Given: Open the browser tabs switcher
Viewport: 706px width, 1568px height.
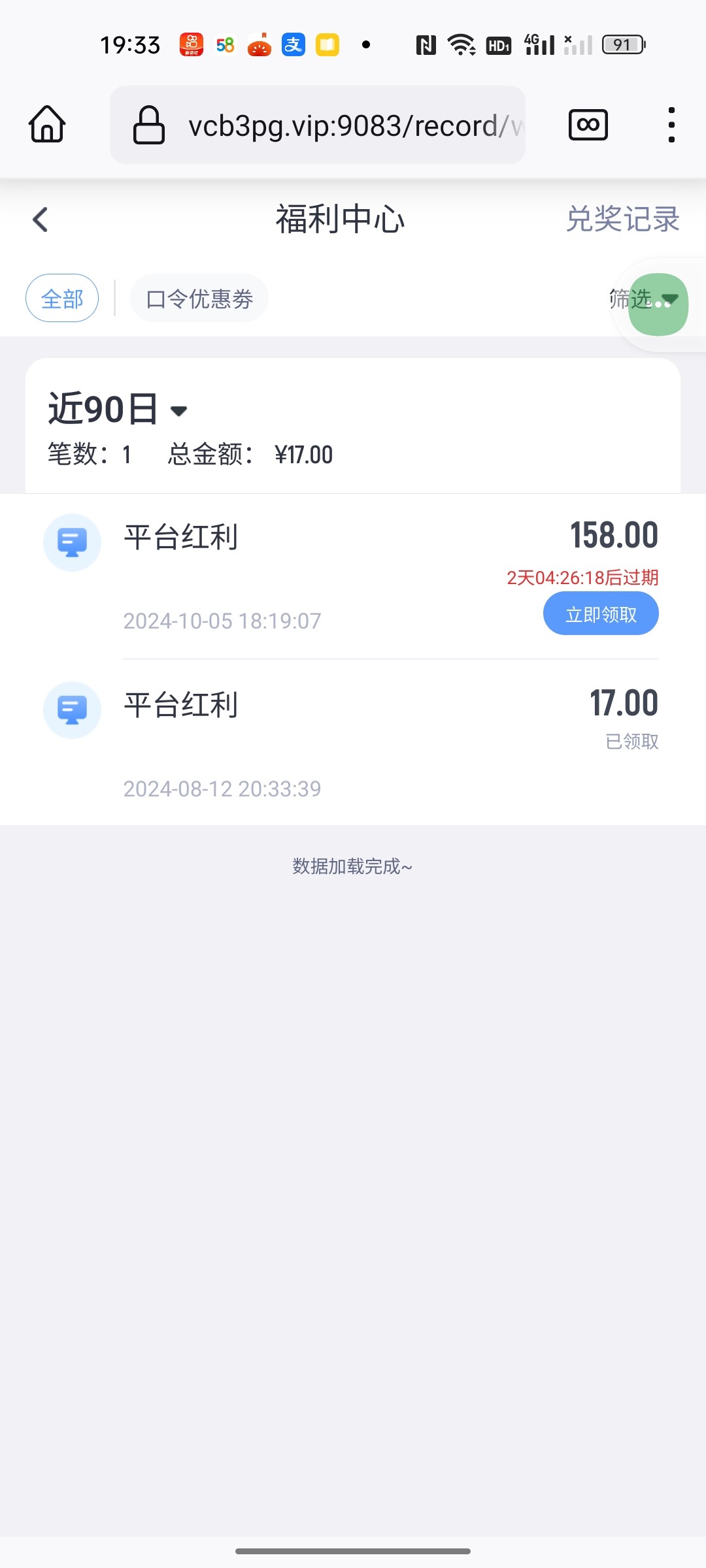Looking at the screenshot, I should 588,125.
